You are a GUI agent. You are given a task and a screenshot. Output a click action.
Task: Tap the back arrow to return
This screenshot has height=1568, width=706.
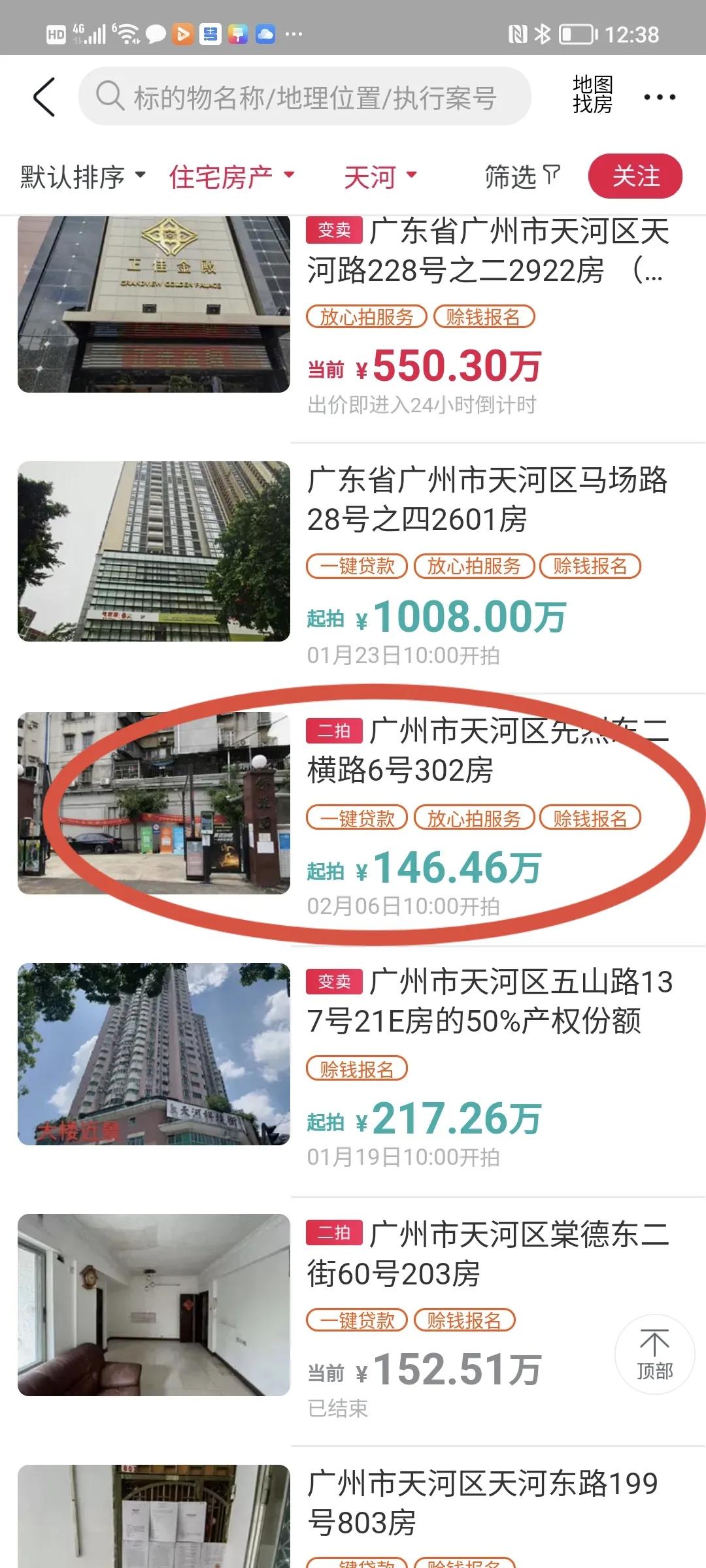tap(44, 97)
